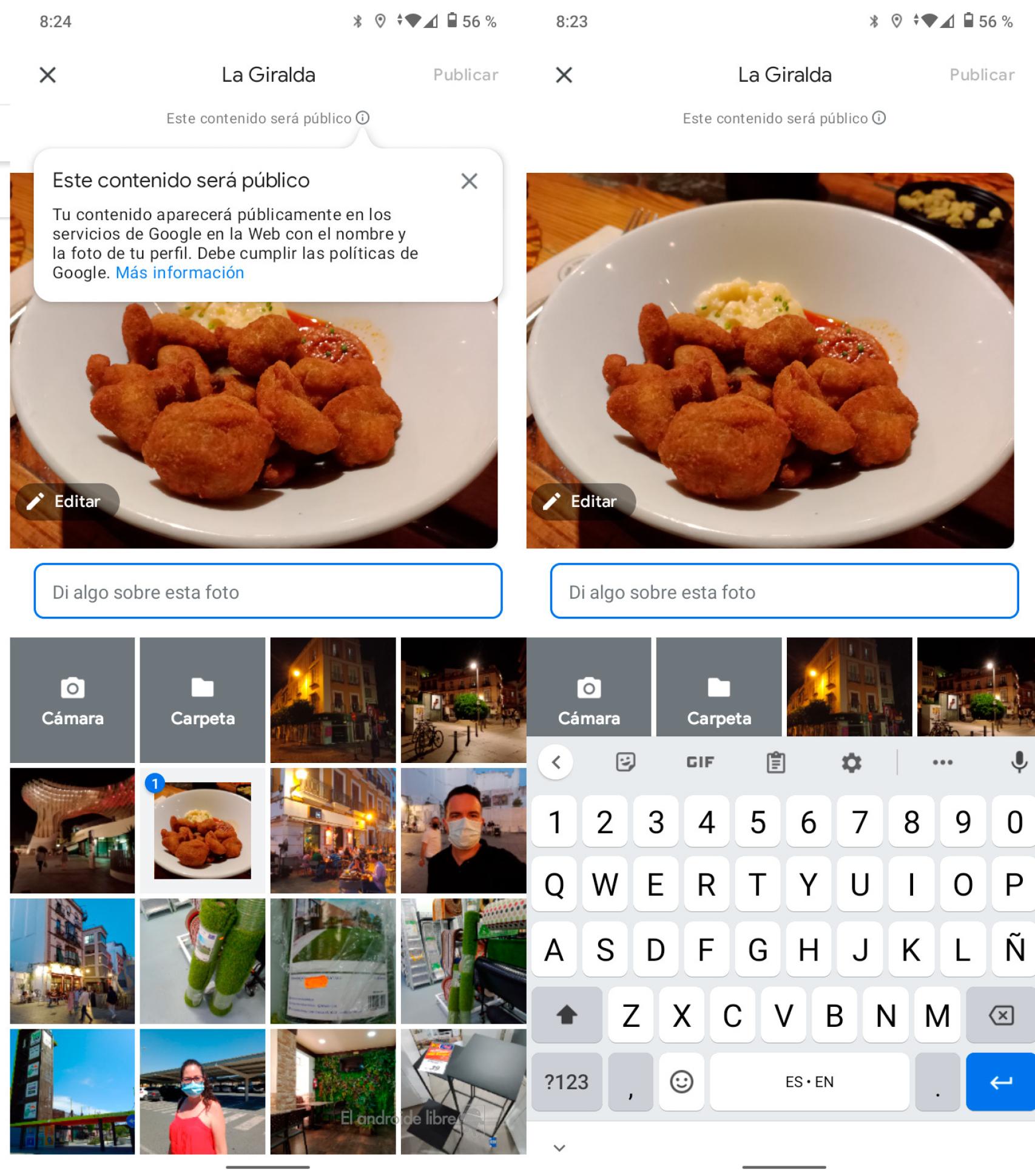Open the emoji keyboard

(x=681, y=1081)
